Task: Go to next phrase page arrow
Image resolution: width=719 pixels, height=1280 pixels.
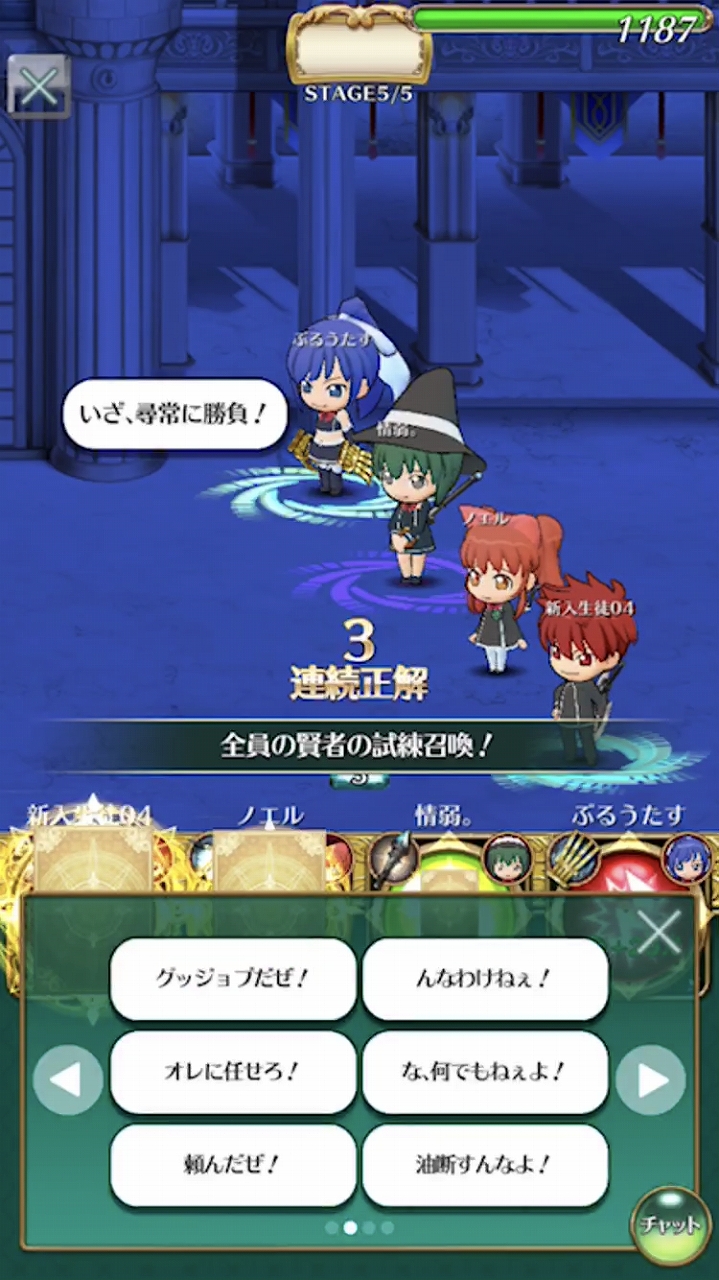Action: tap(651, 1080)
